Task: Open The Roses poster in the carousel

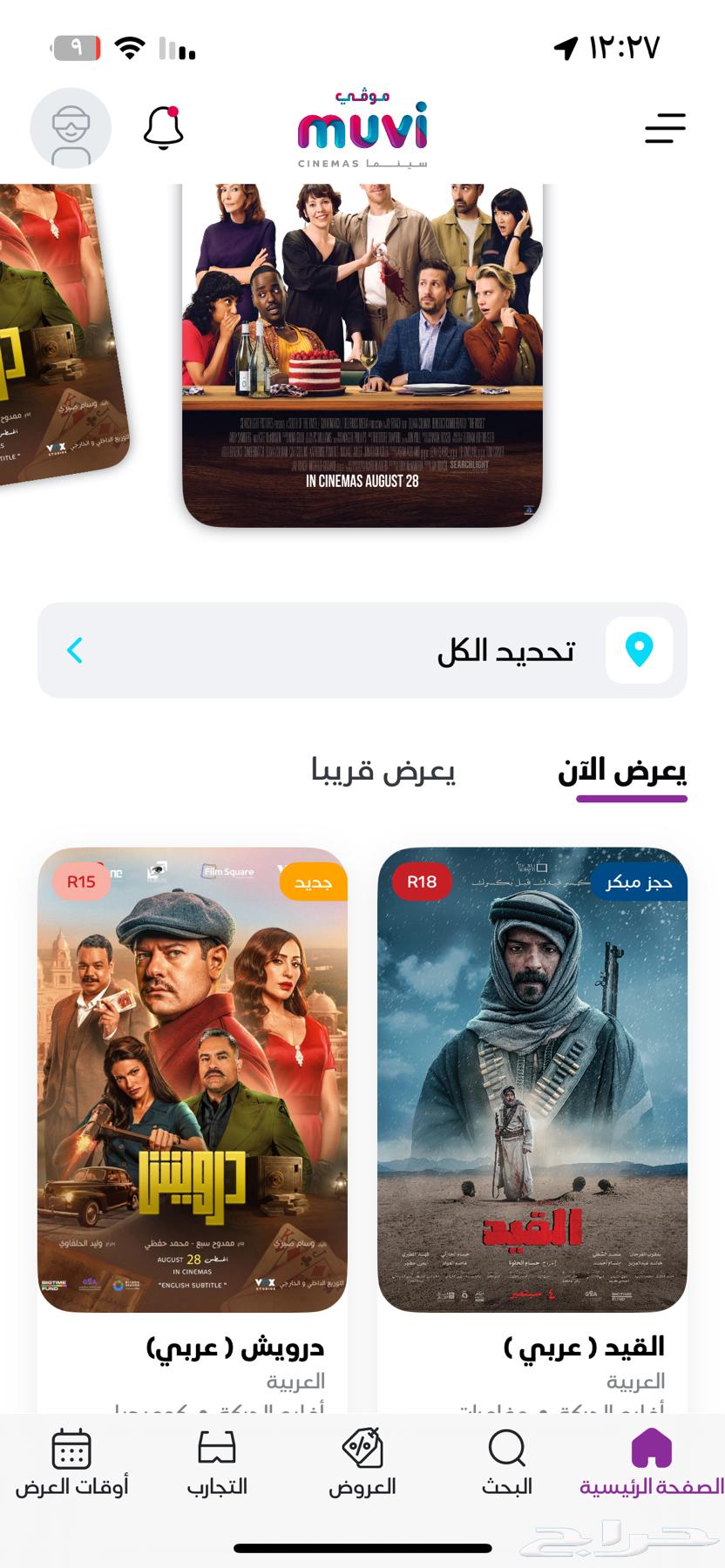Action: click(362, 348)
